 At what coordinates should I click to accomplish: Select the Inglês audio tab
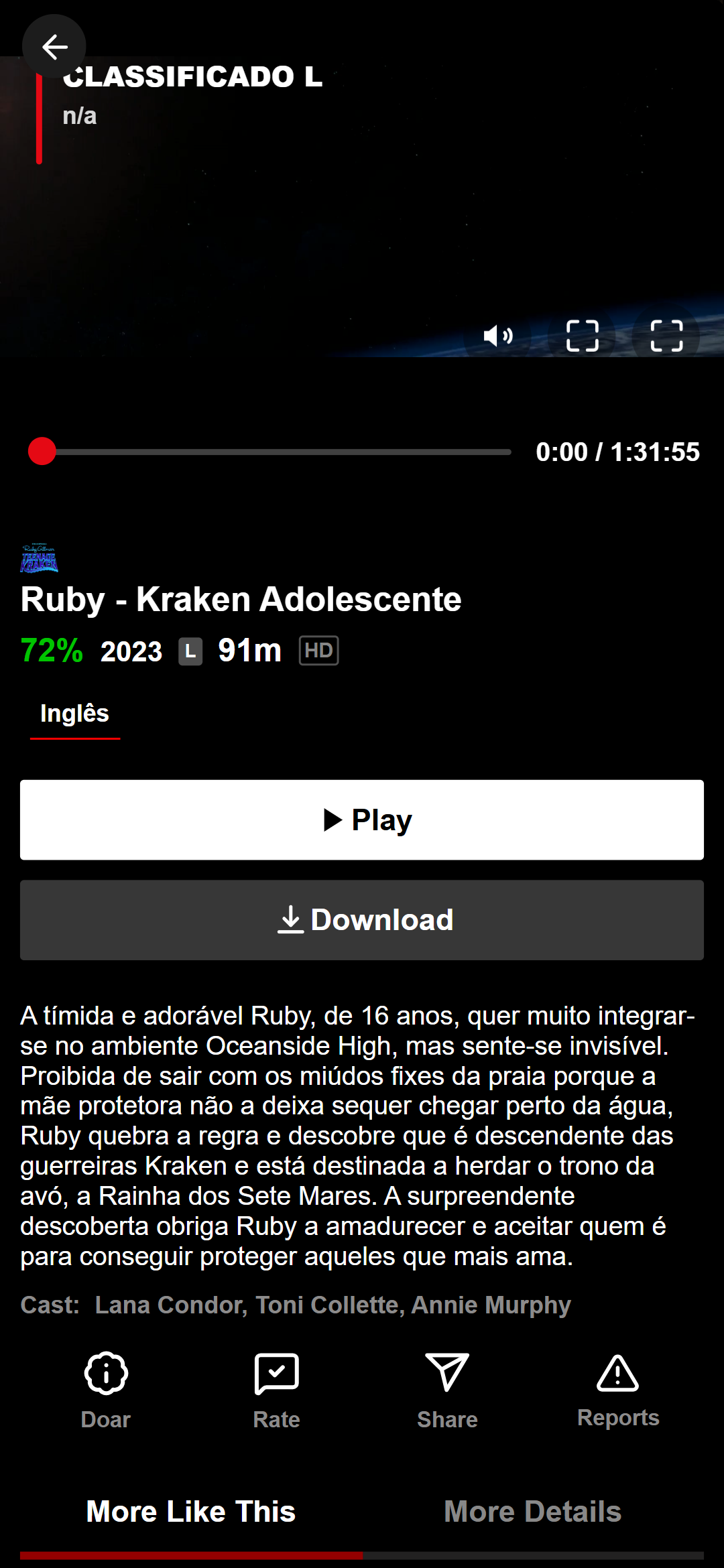[x=74, y=714]
